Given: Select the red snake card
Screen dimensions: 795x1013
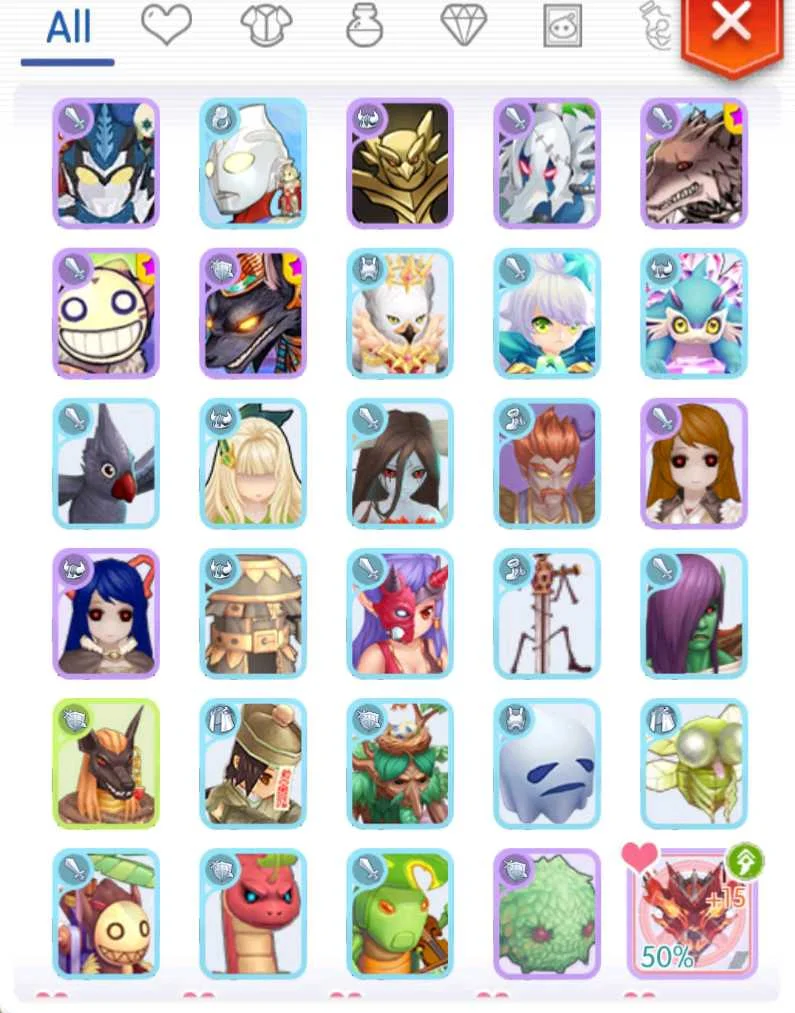Looking at the screenshot, I should [253, 913].
